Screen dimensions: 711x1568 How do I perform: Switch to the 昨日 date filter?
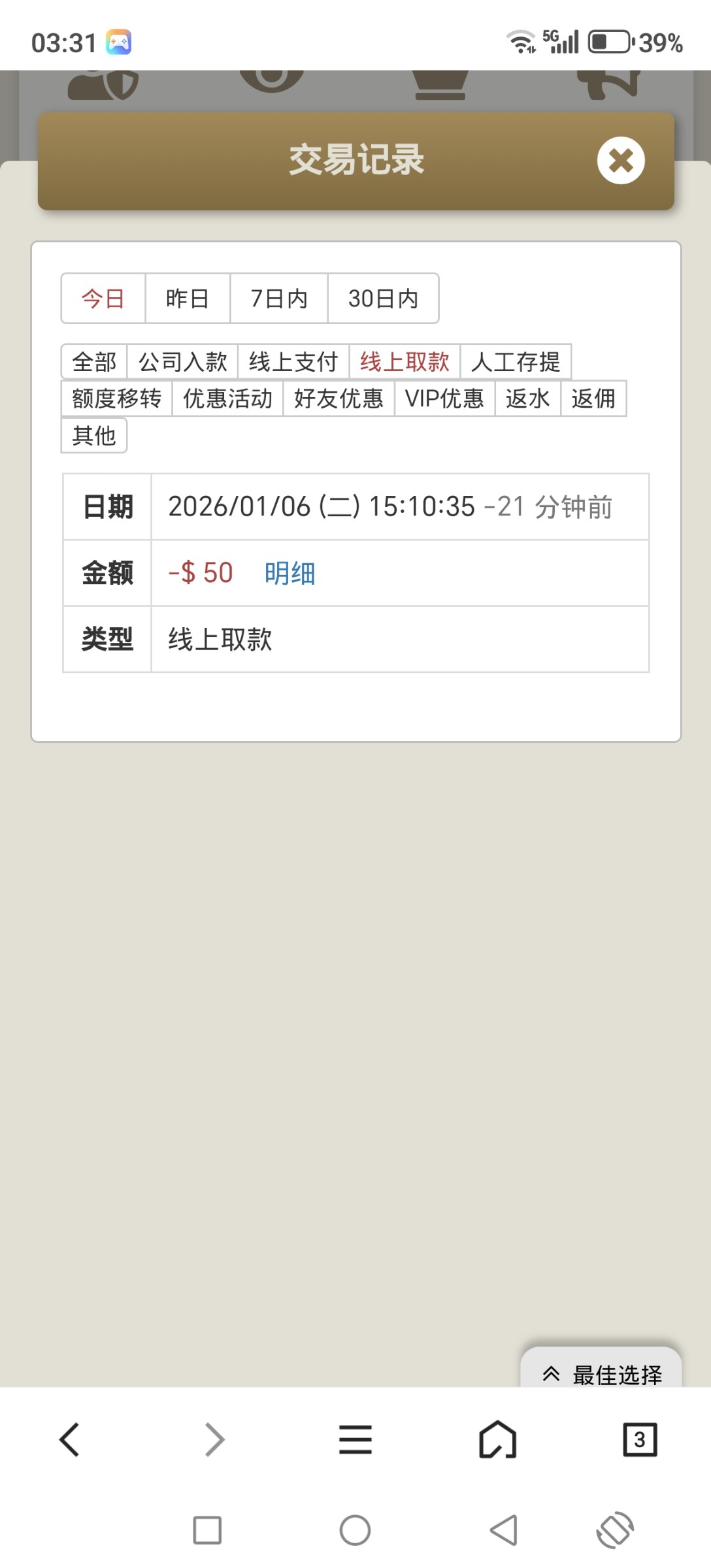(188, 299)
